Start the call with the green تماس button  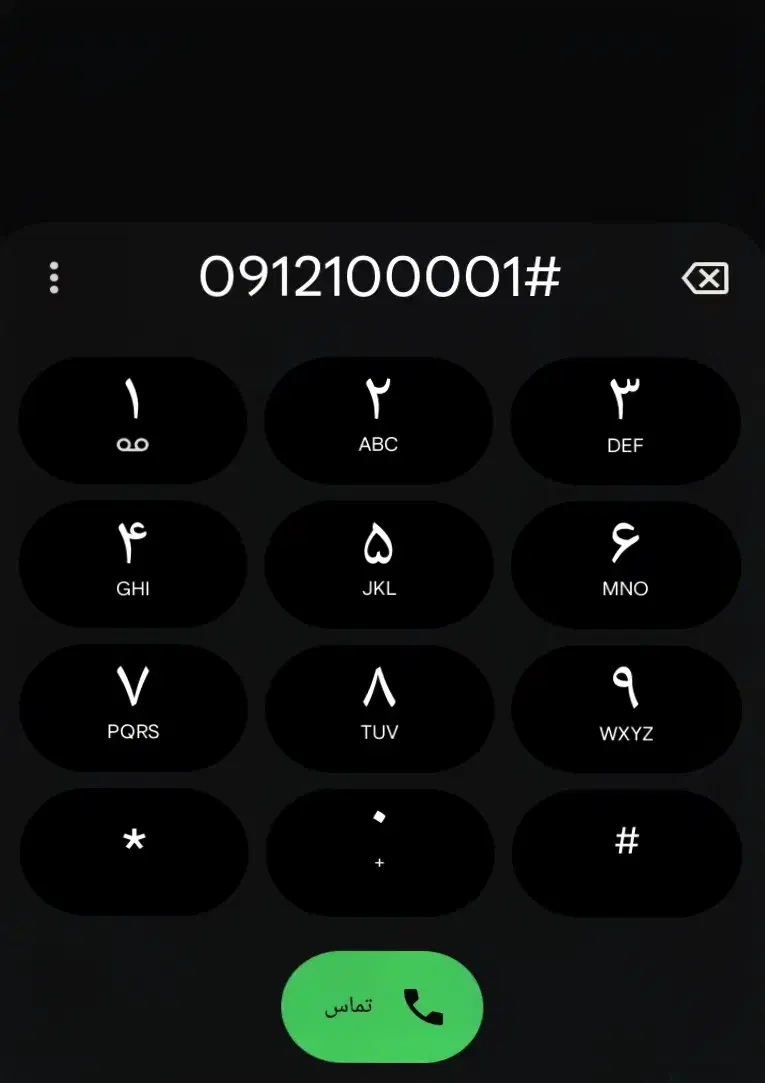(382, 1007)
